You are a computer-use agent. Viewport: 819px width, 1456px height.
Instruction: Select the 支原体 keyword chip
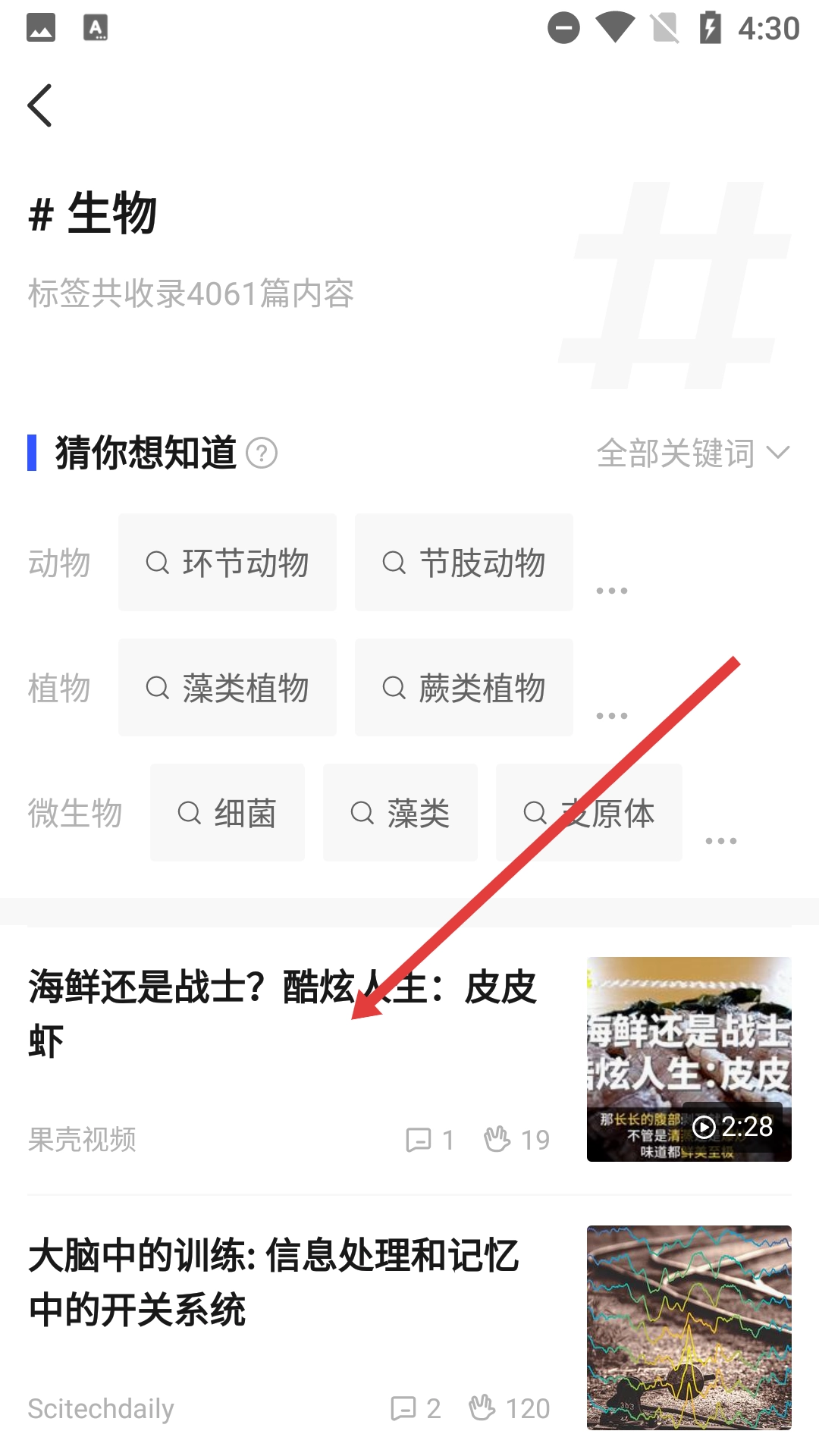(589, 813)
